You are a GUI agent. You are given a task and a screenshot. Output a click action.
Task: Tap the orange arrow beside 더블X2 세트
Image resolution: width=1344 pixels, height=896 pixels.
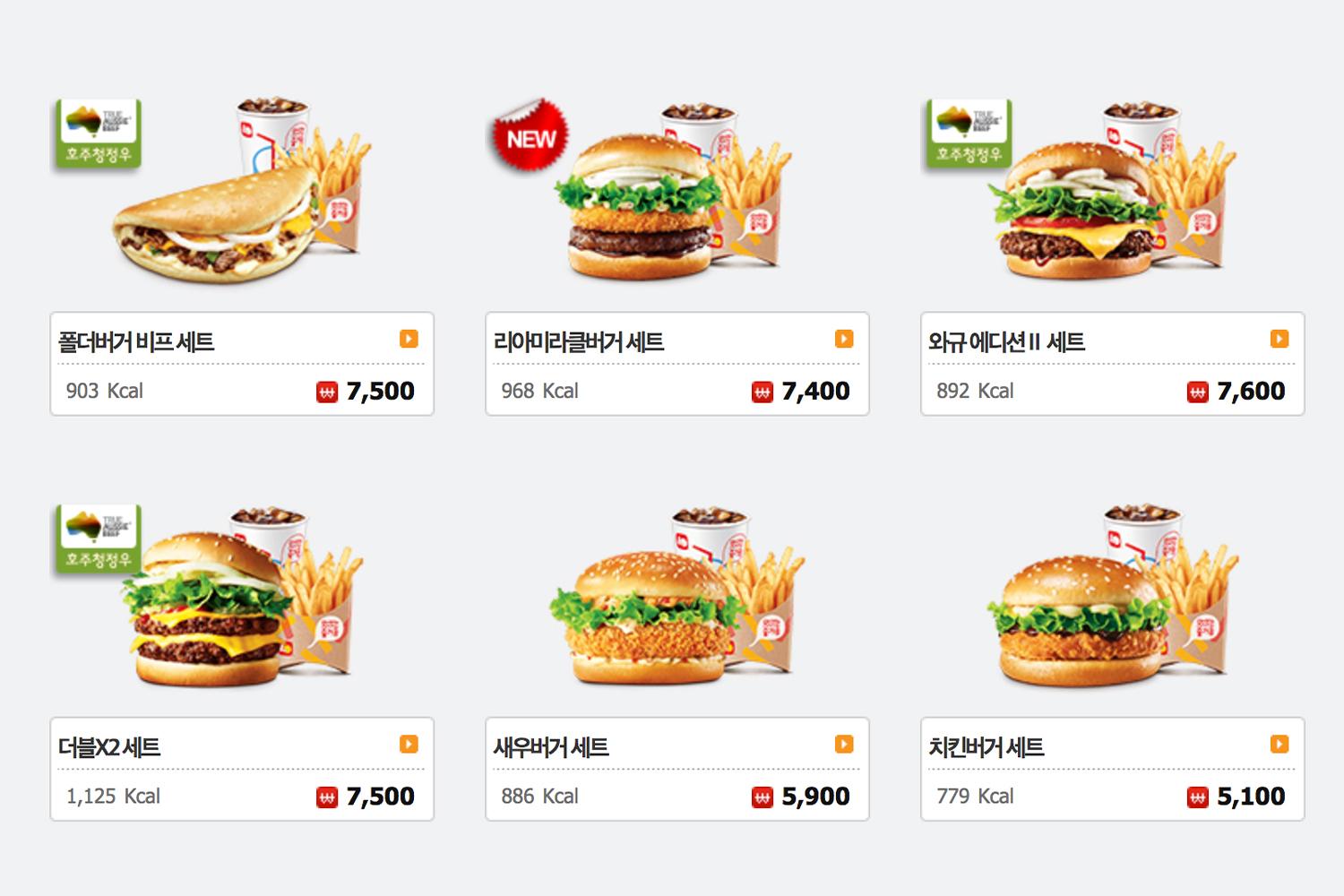click(409, 744)
